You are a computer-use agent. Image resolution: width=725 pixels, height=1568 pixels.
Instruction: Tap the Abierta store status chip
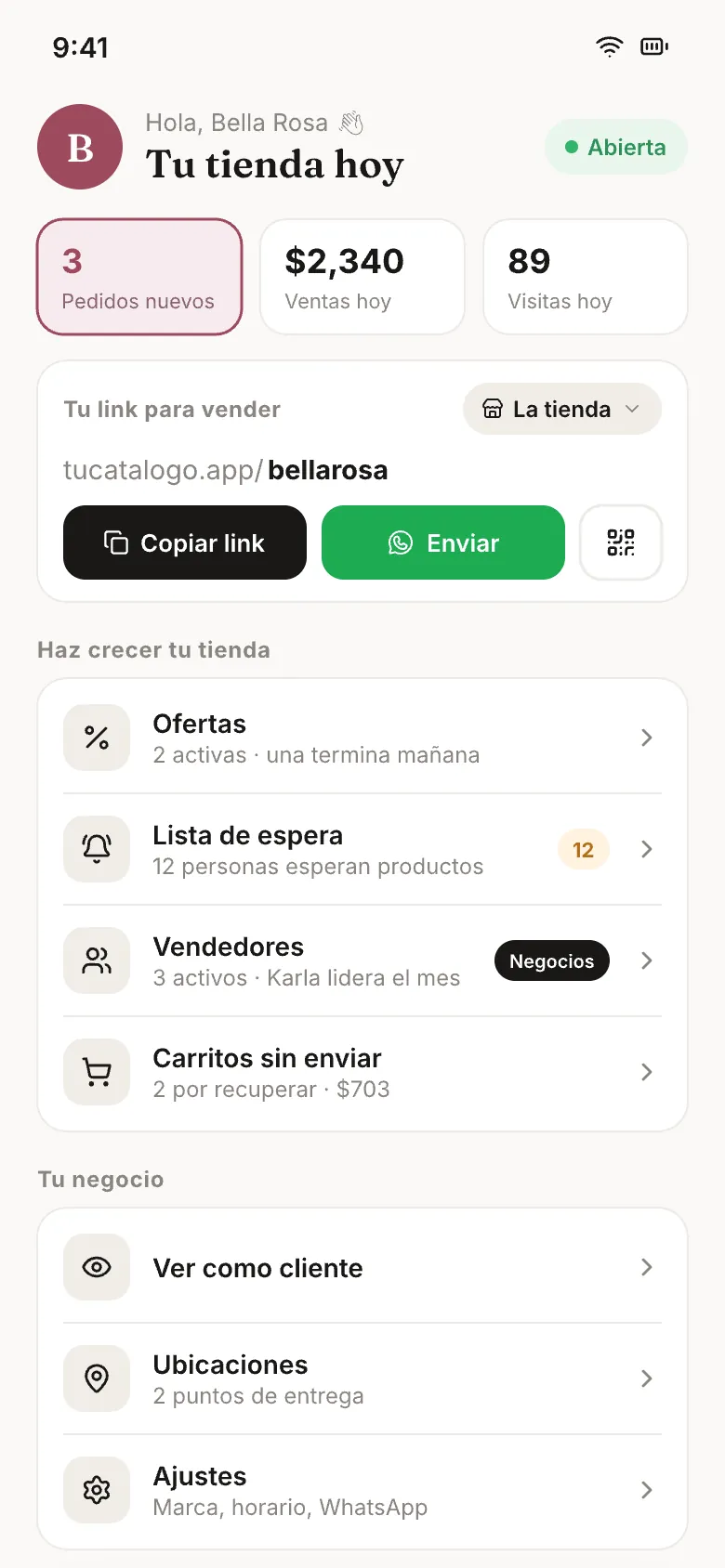pyautogui.click(x=616, y=147)
